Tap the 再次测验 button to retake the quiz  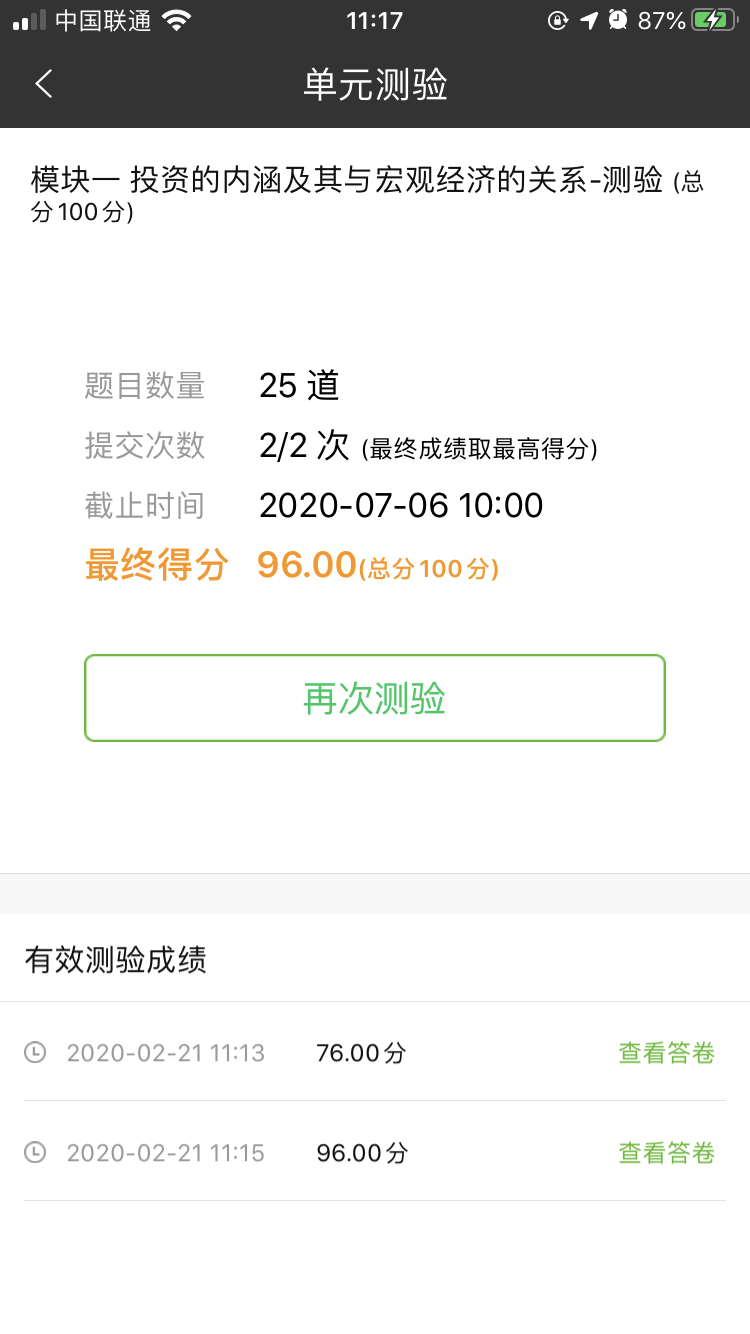(375, 698)
